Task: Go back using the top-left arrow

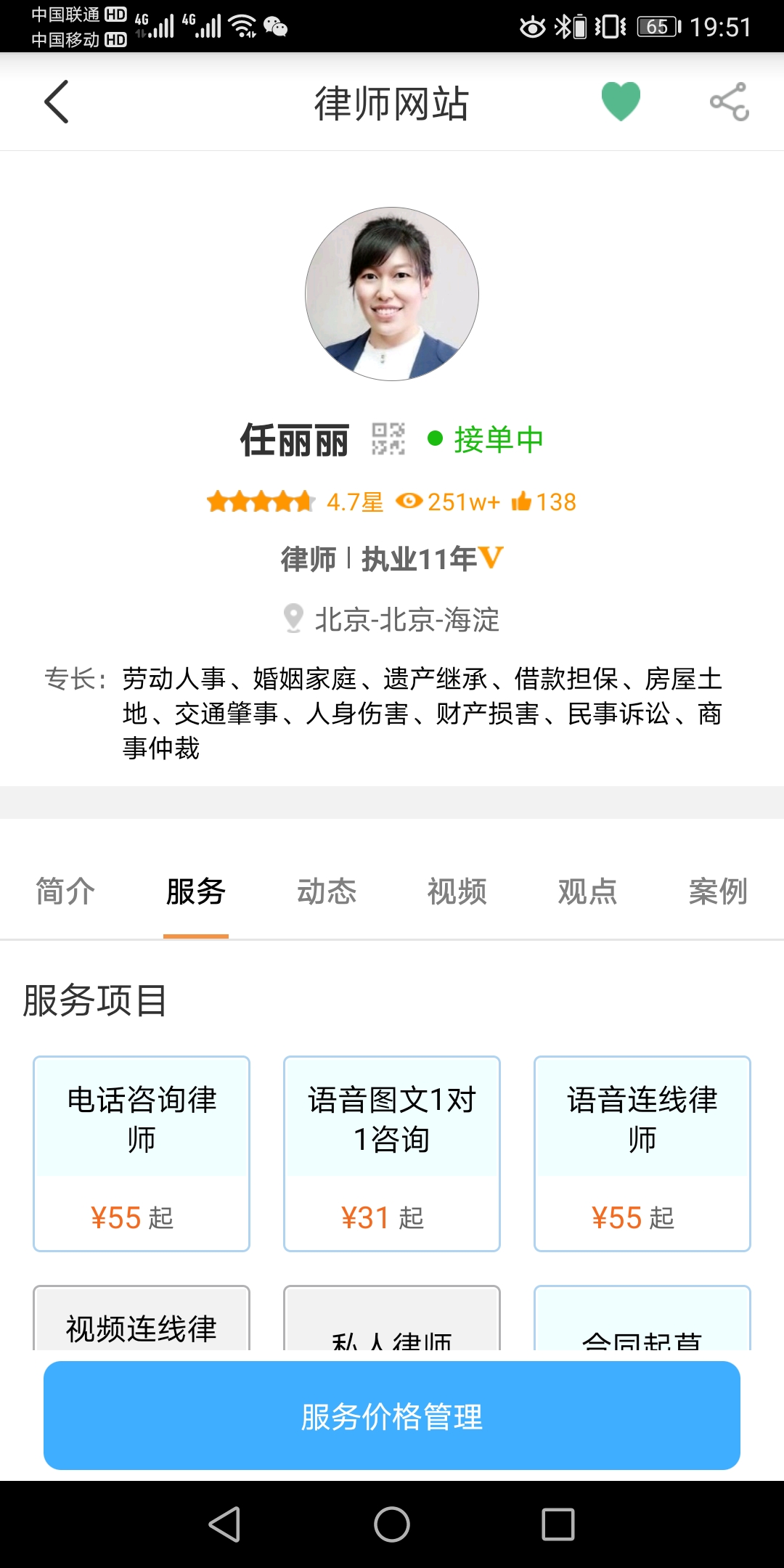Action: pos(57,102)
